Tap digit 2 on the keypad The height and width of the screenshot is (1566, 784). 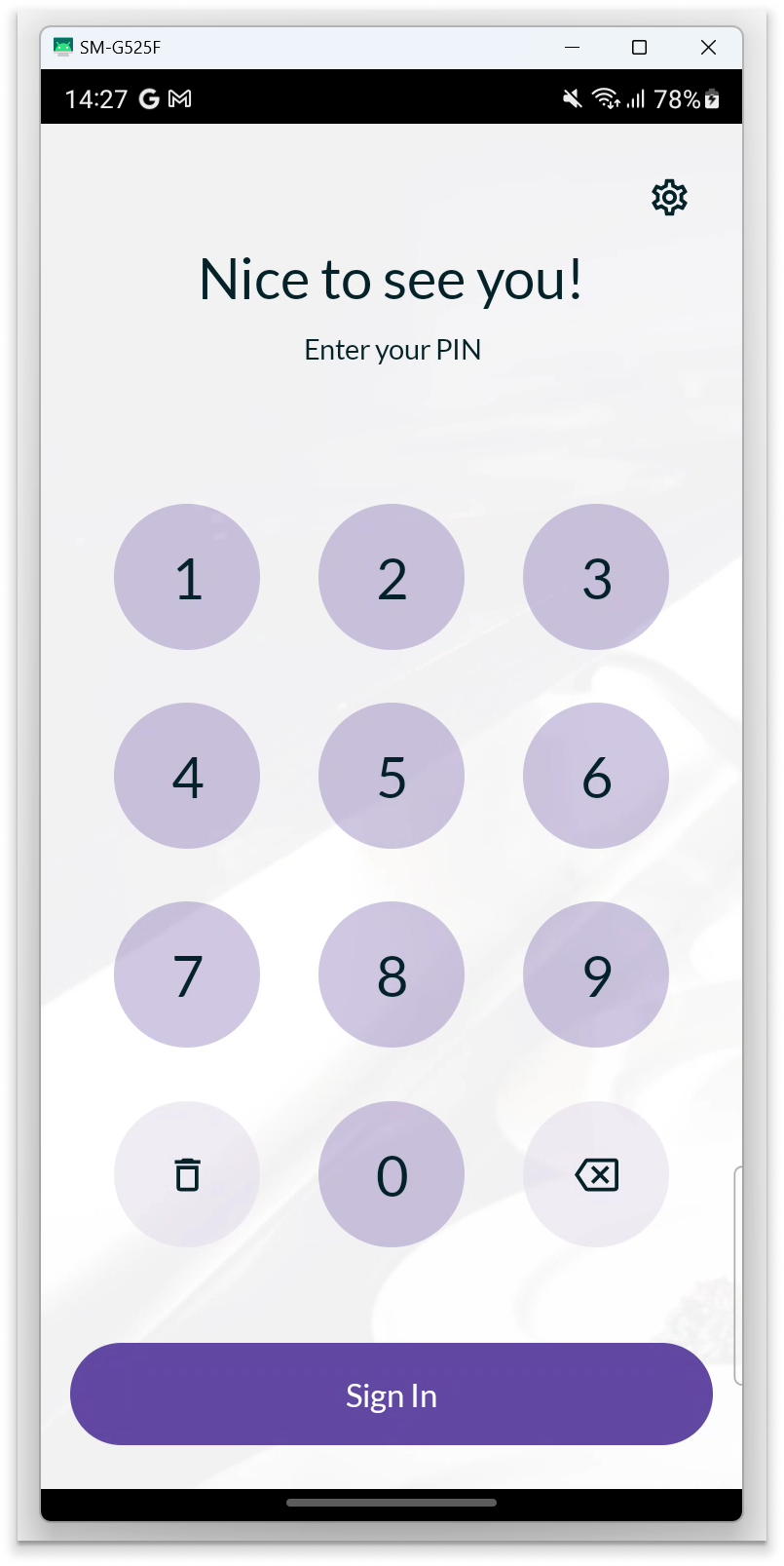pos(392,577)
